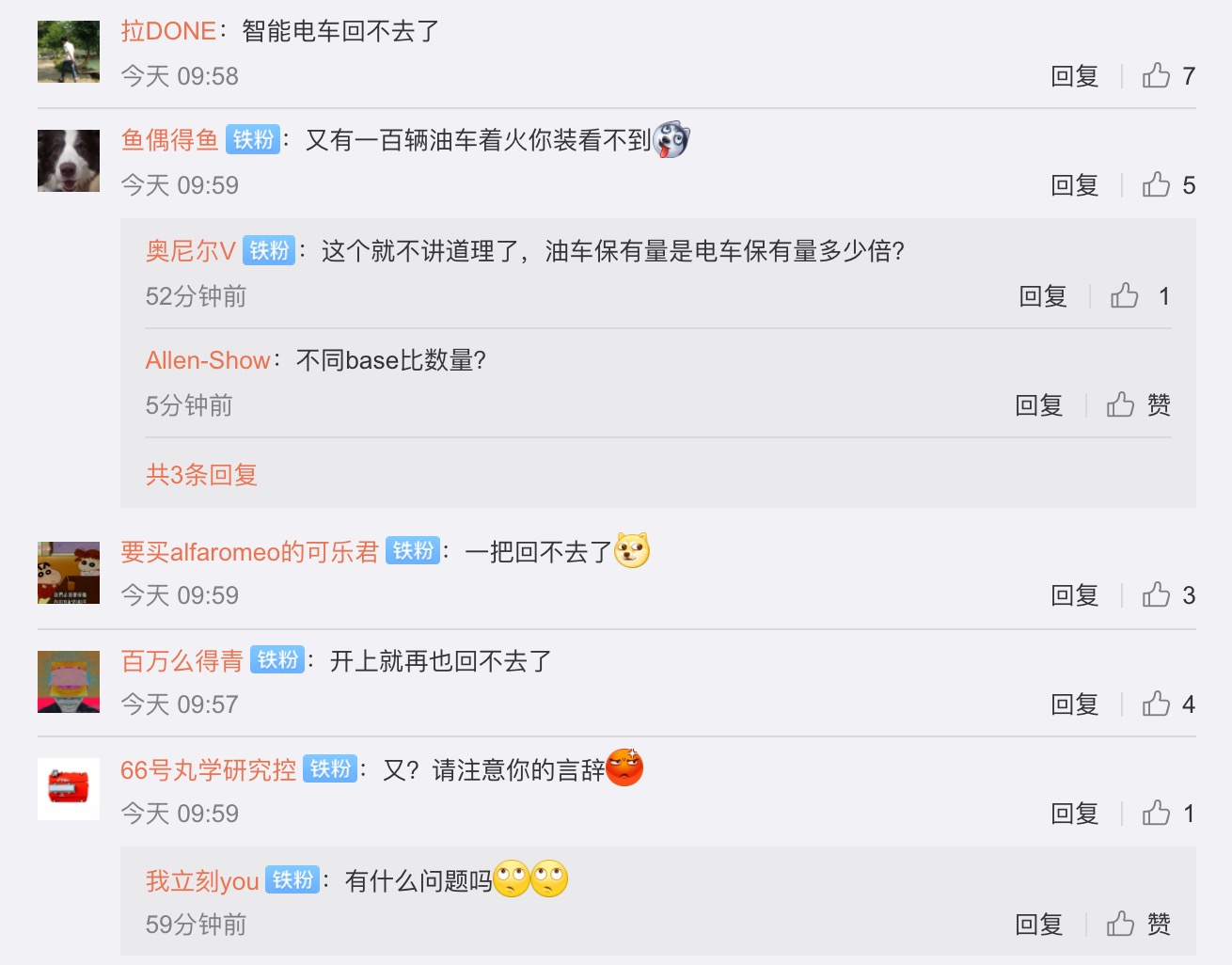Image resolution: width=1232 pixels, height=965 pixels.
Task: Like 66号丸学研究控's comment
Action: (x=1156, y=814)
